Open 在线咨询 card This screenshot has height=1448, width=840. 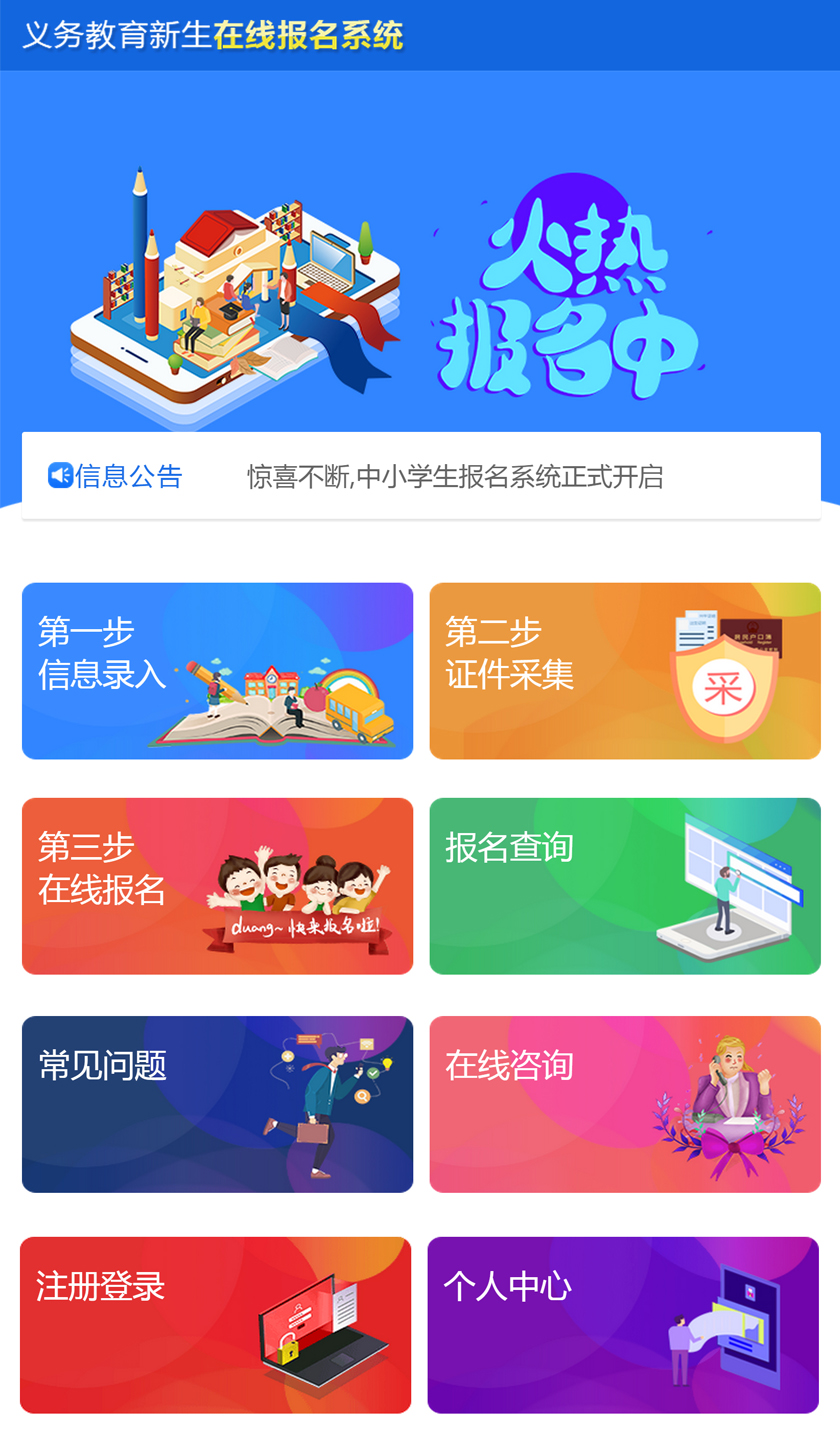(625, 1104)
